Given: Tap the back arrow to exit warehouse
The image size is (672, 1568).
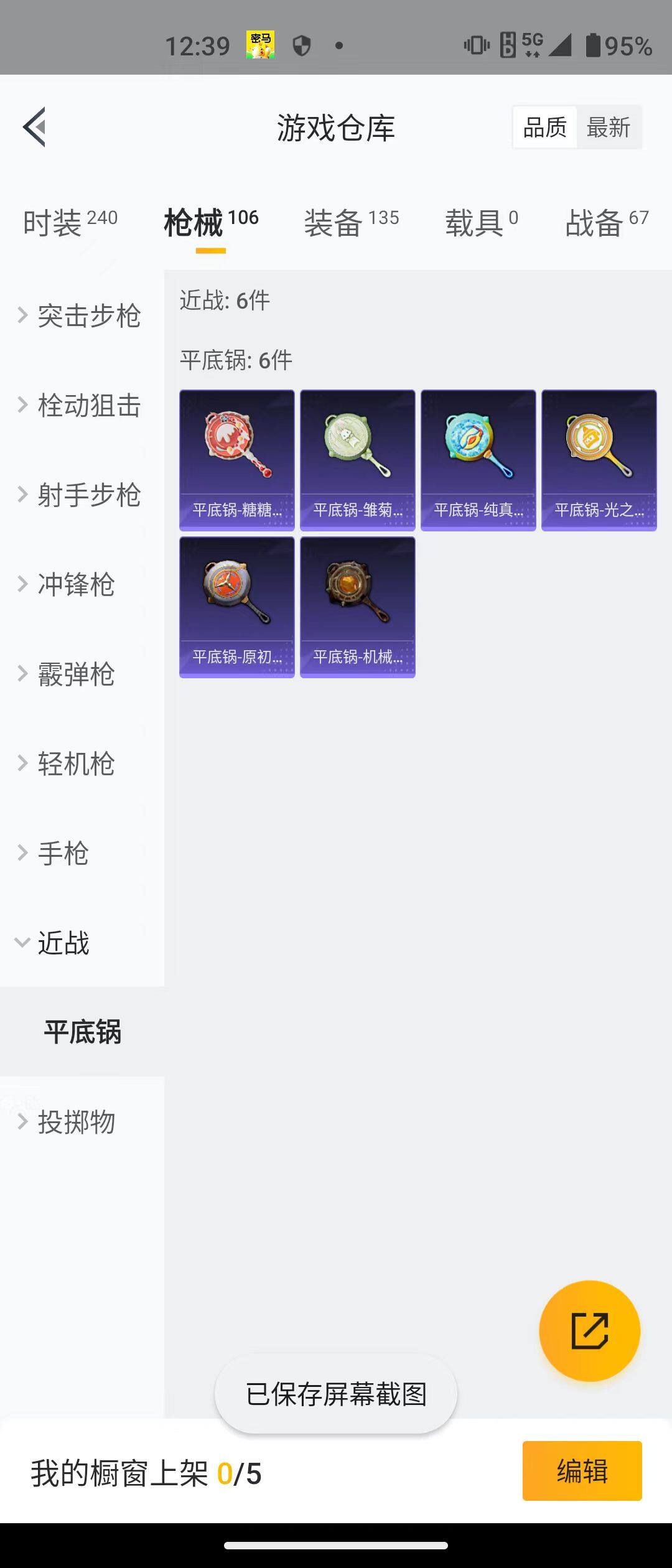Looking at the screenshot, I should point(35,128).
